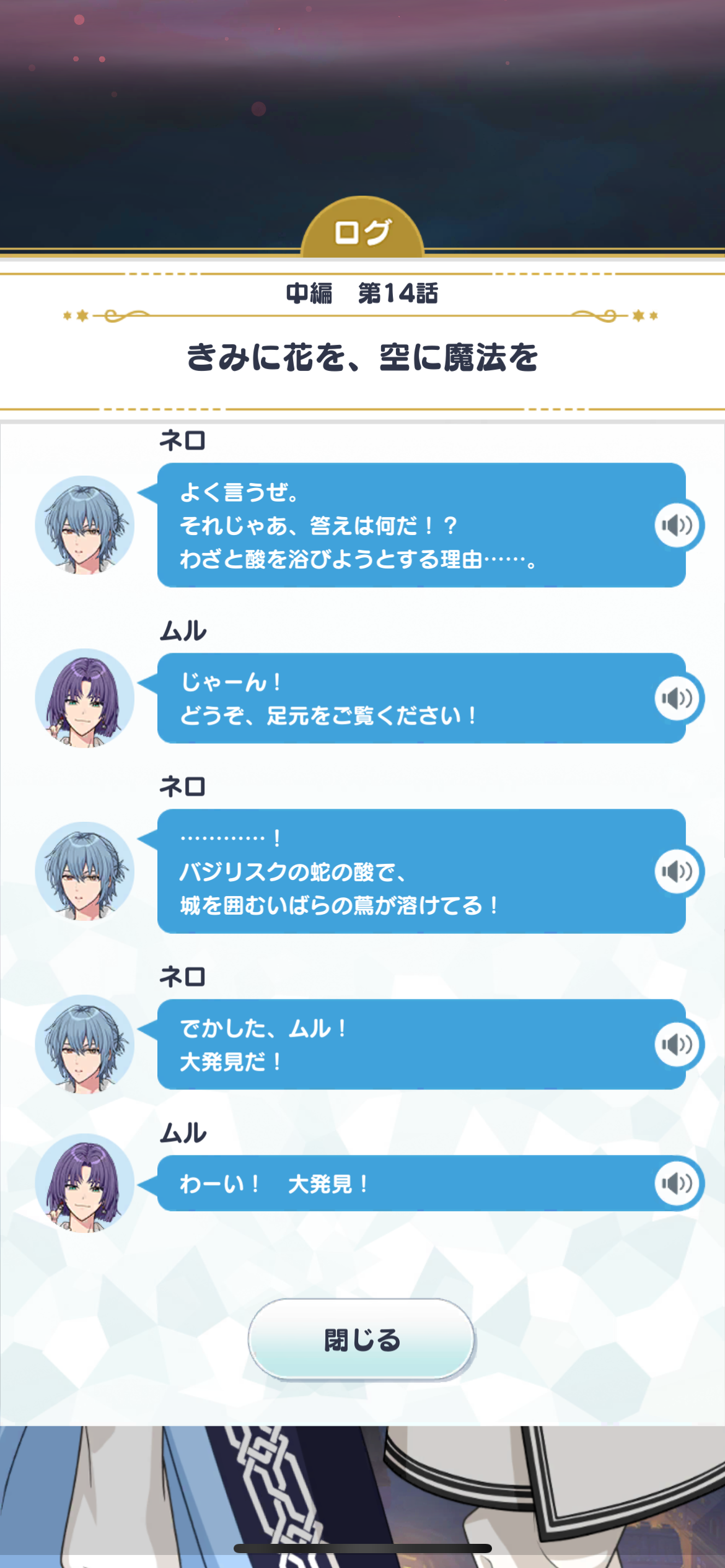The height and width of the screenshot is (1568, 725).
Task: Play voice for Murr's line じゃーん！
Action: coord(677,699)
